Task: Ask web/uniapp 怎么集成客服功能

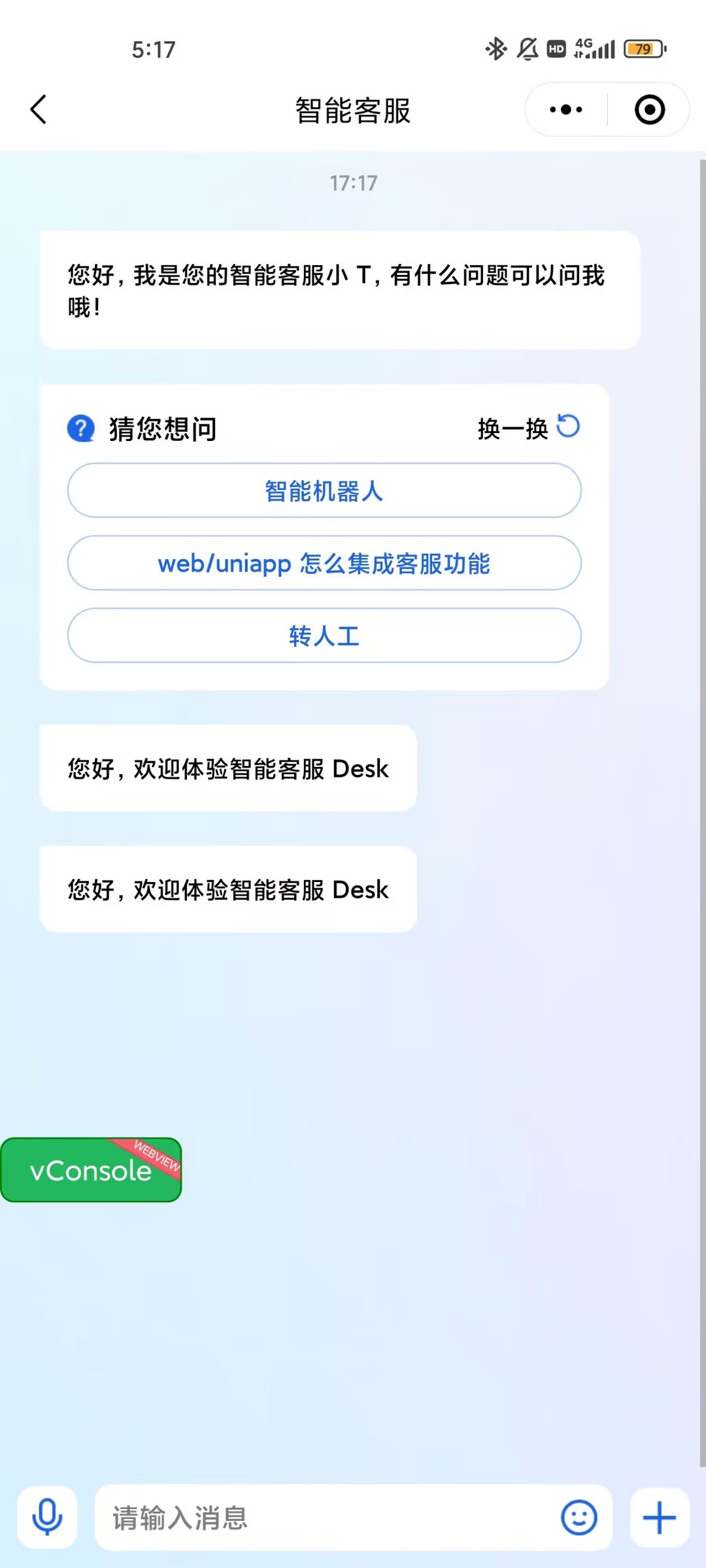Action: pos(324,563)
